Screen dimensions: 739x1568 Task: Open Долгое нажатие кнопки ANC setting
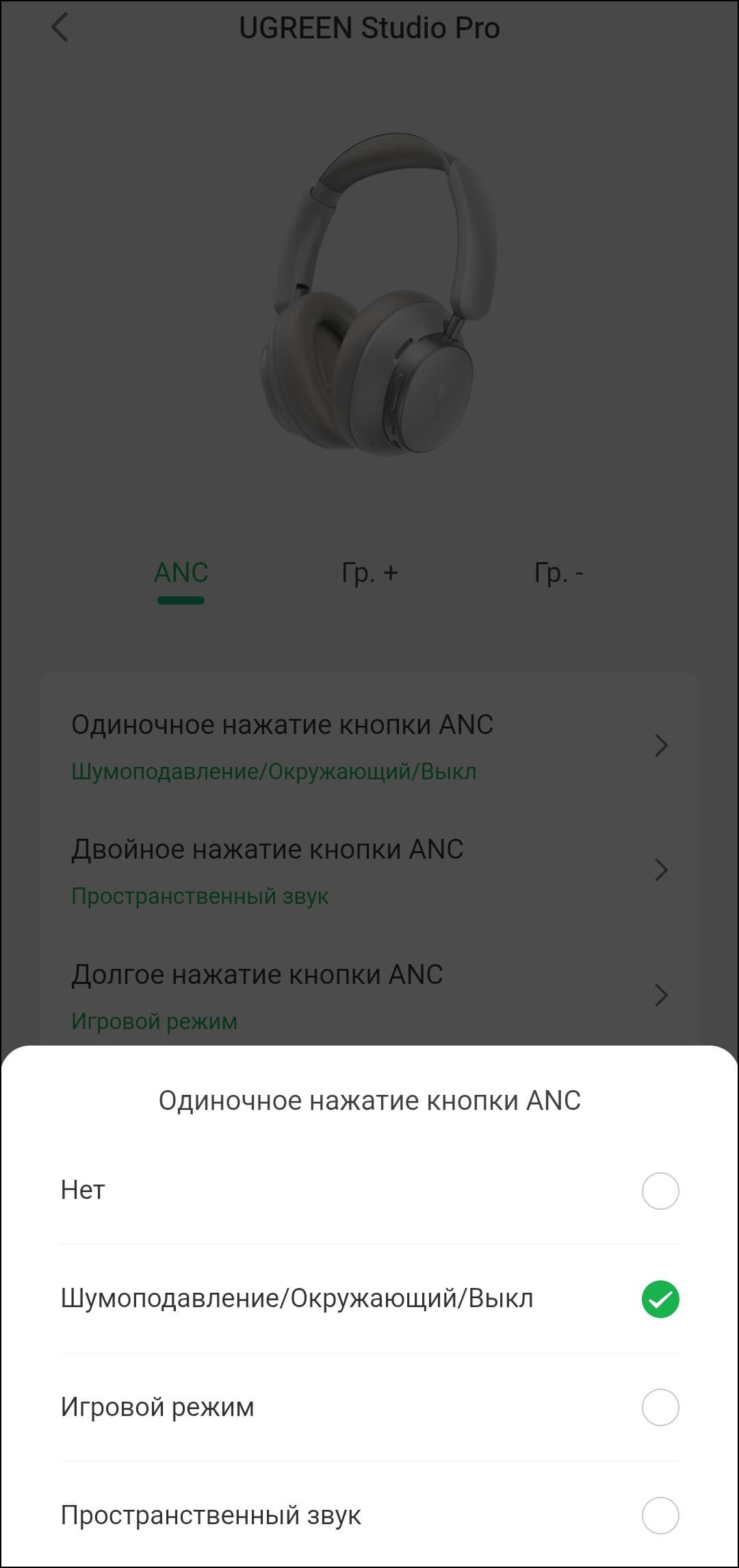(x=369, y=995)
